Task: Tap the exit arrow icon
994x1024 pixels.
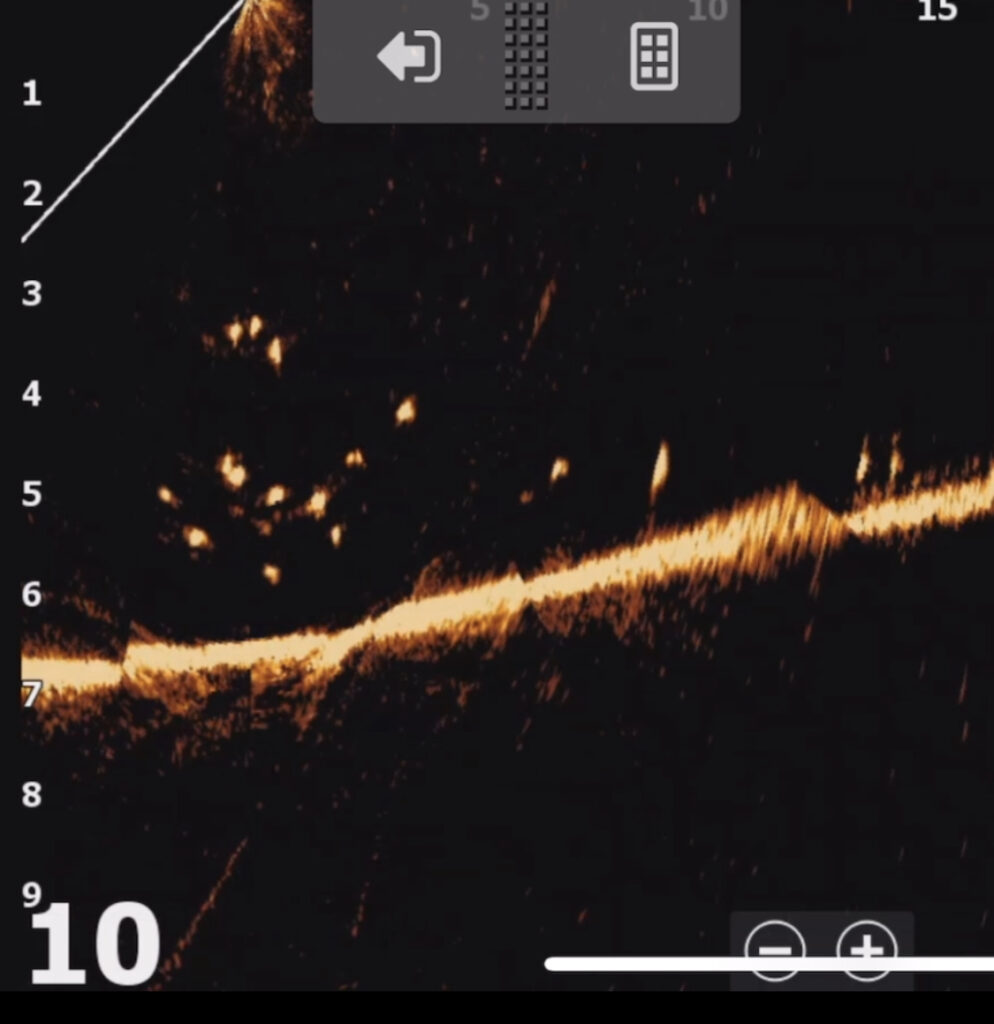Action: click(x=408, y=57)
